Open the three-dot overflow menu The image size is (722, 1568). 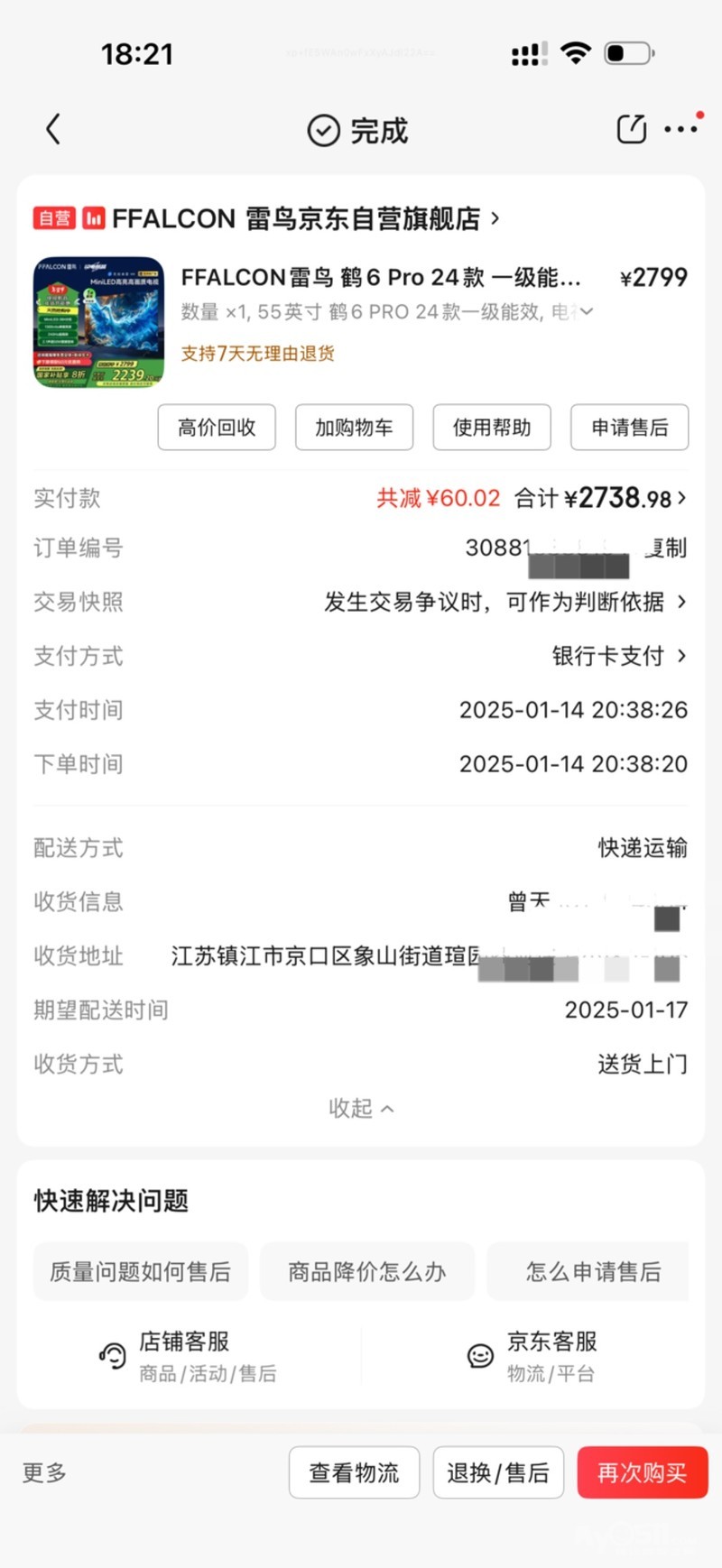[680, 130]
